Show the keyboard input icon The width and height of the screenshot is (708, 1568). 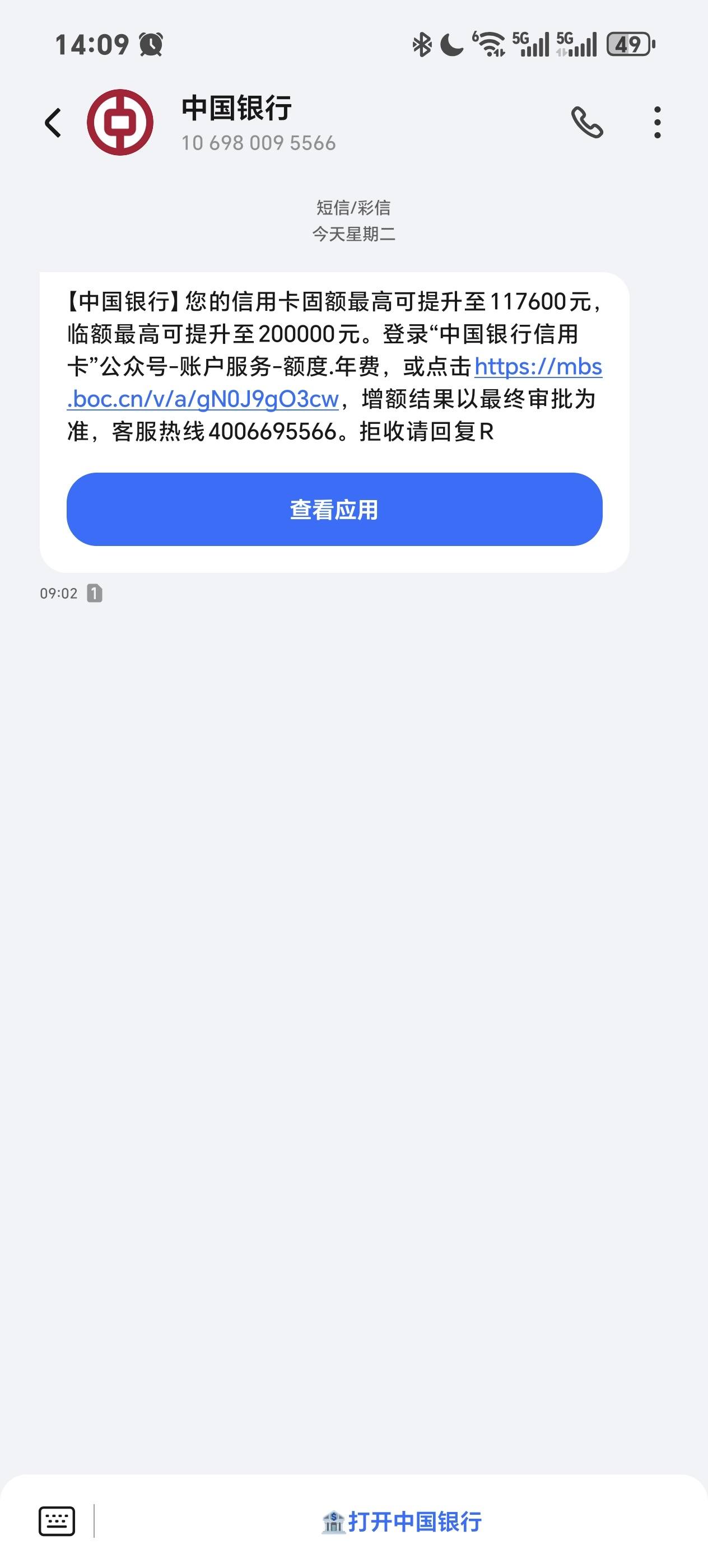[57, 1521]
